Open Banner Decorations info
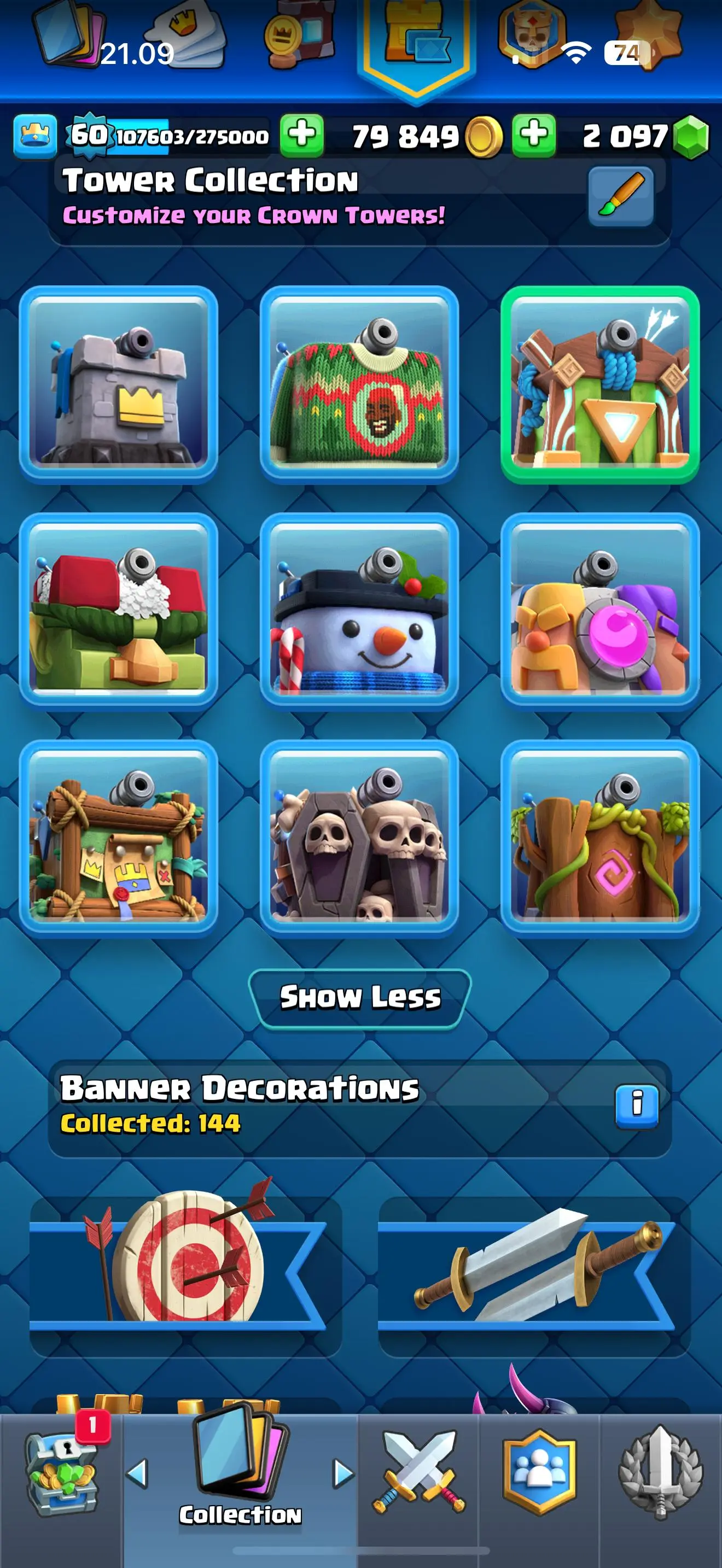This screenshot has height=1568, width=722. click(637, 1106)
